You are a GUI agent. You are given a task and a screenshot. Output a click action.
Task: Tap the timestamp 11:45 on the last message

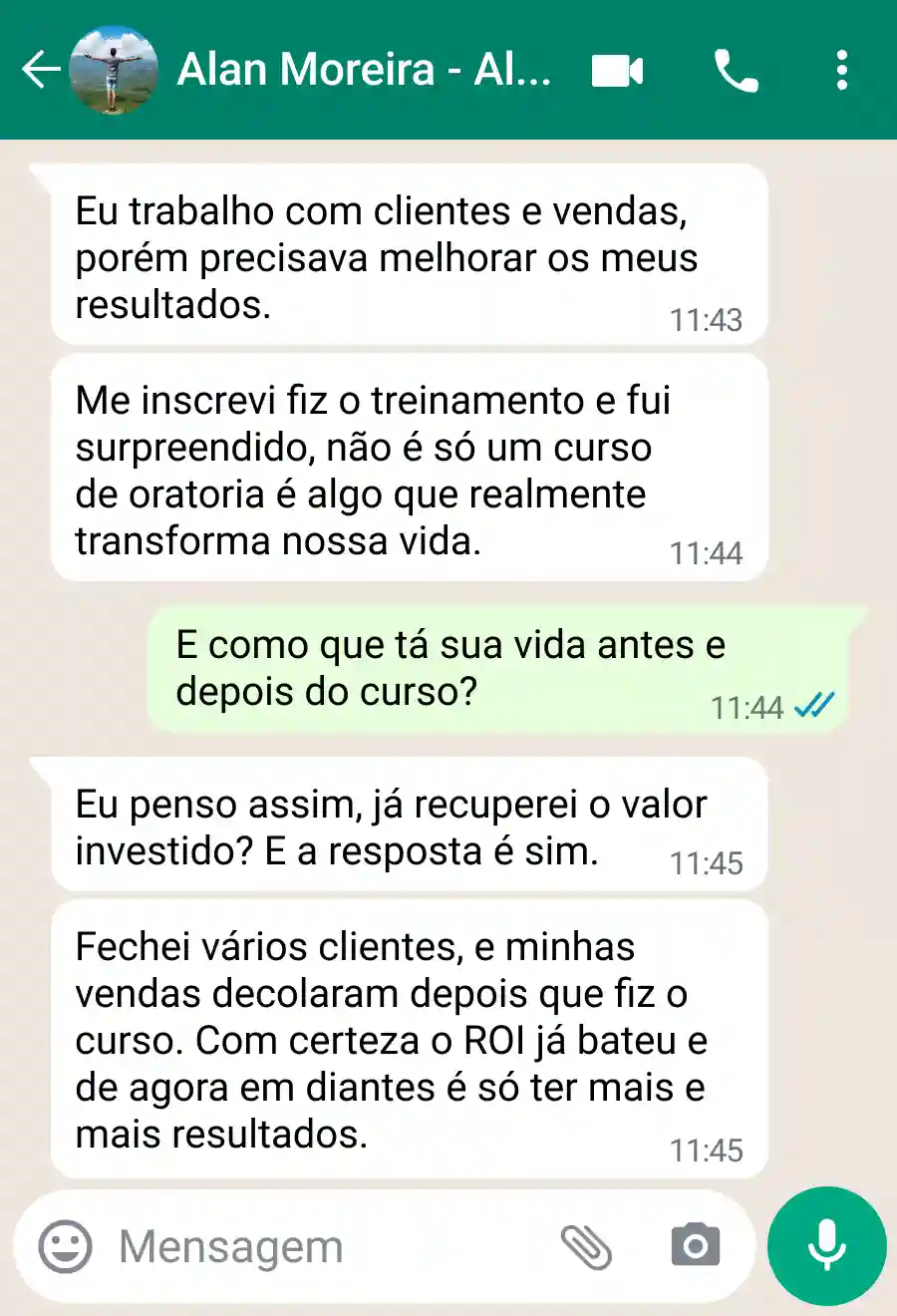[709, 1151]
